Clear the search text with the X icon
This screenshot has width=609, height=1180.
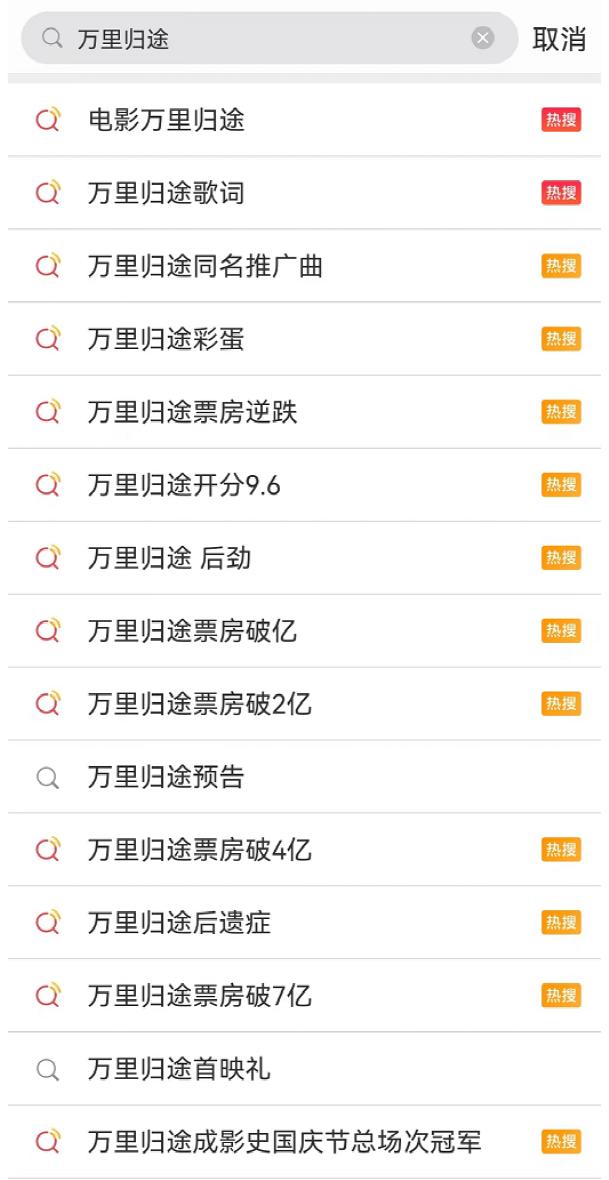(x=483, y=38)
